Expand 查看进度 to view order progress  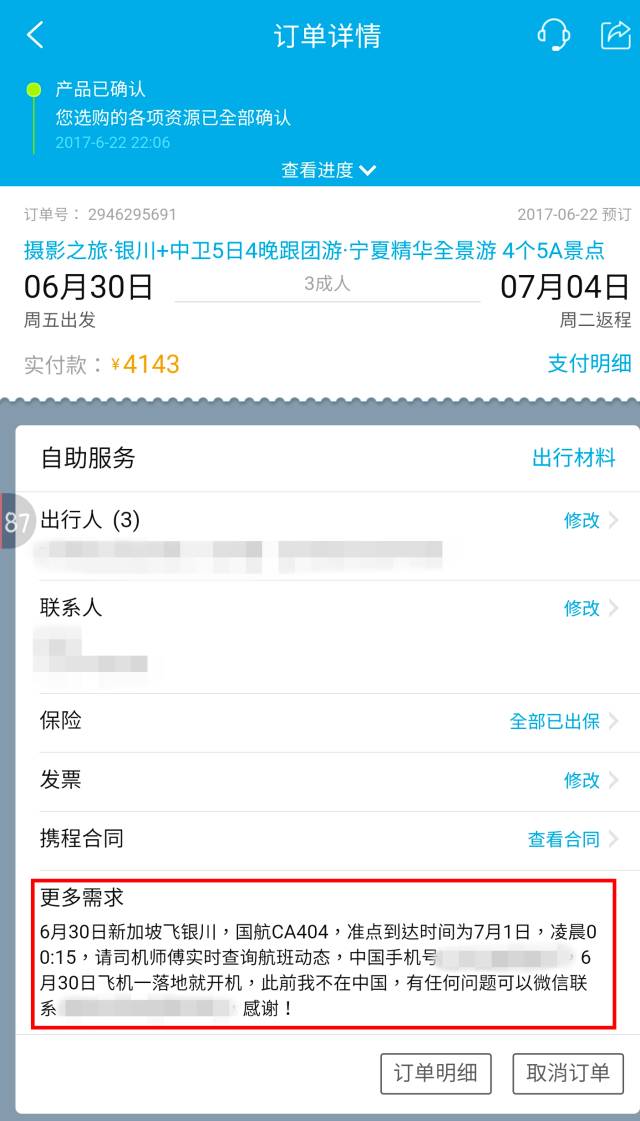(328, 170)
